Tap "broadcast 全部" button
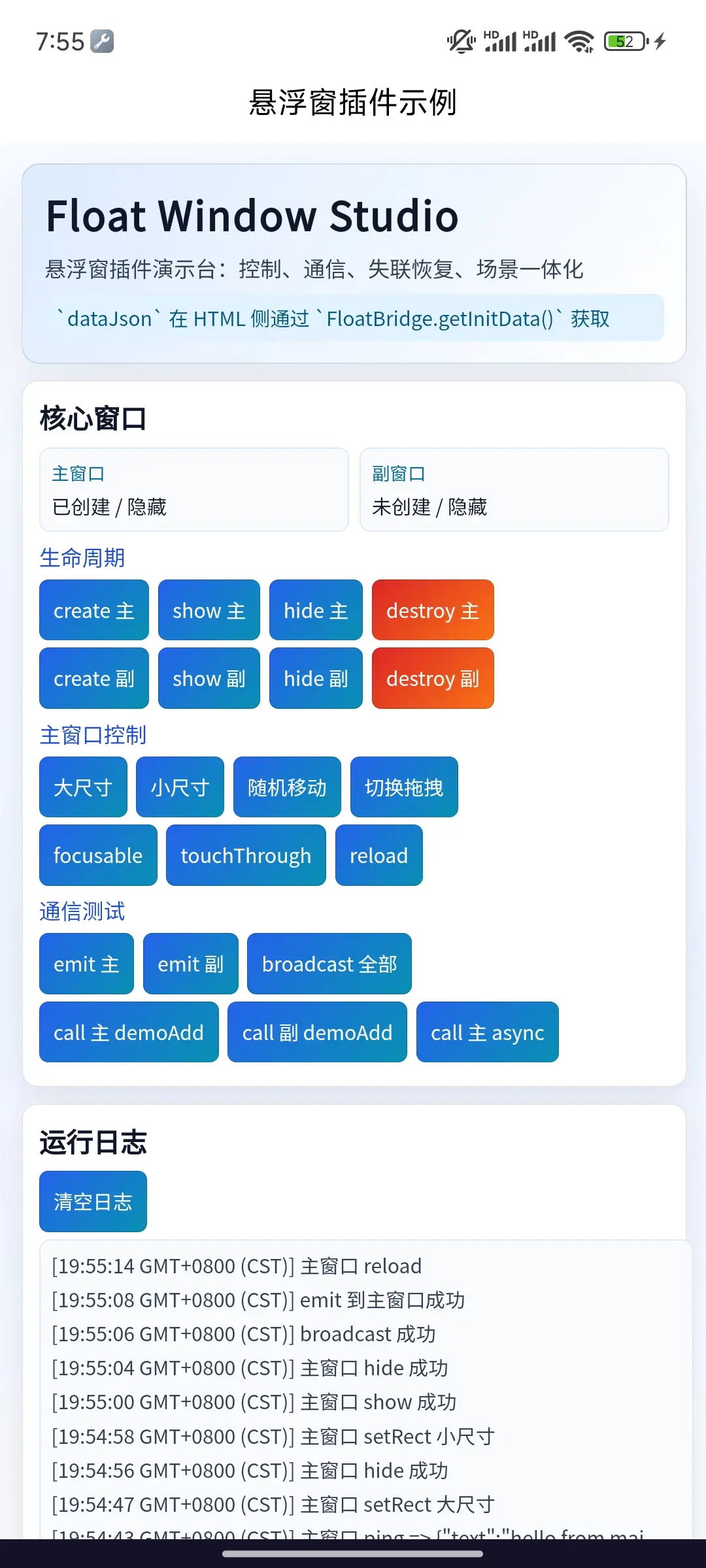The image size is (706, 1568). (329, 964)
